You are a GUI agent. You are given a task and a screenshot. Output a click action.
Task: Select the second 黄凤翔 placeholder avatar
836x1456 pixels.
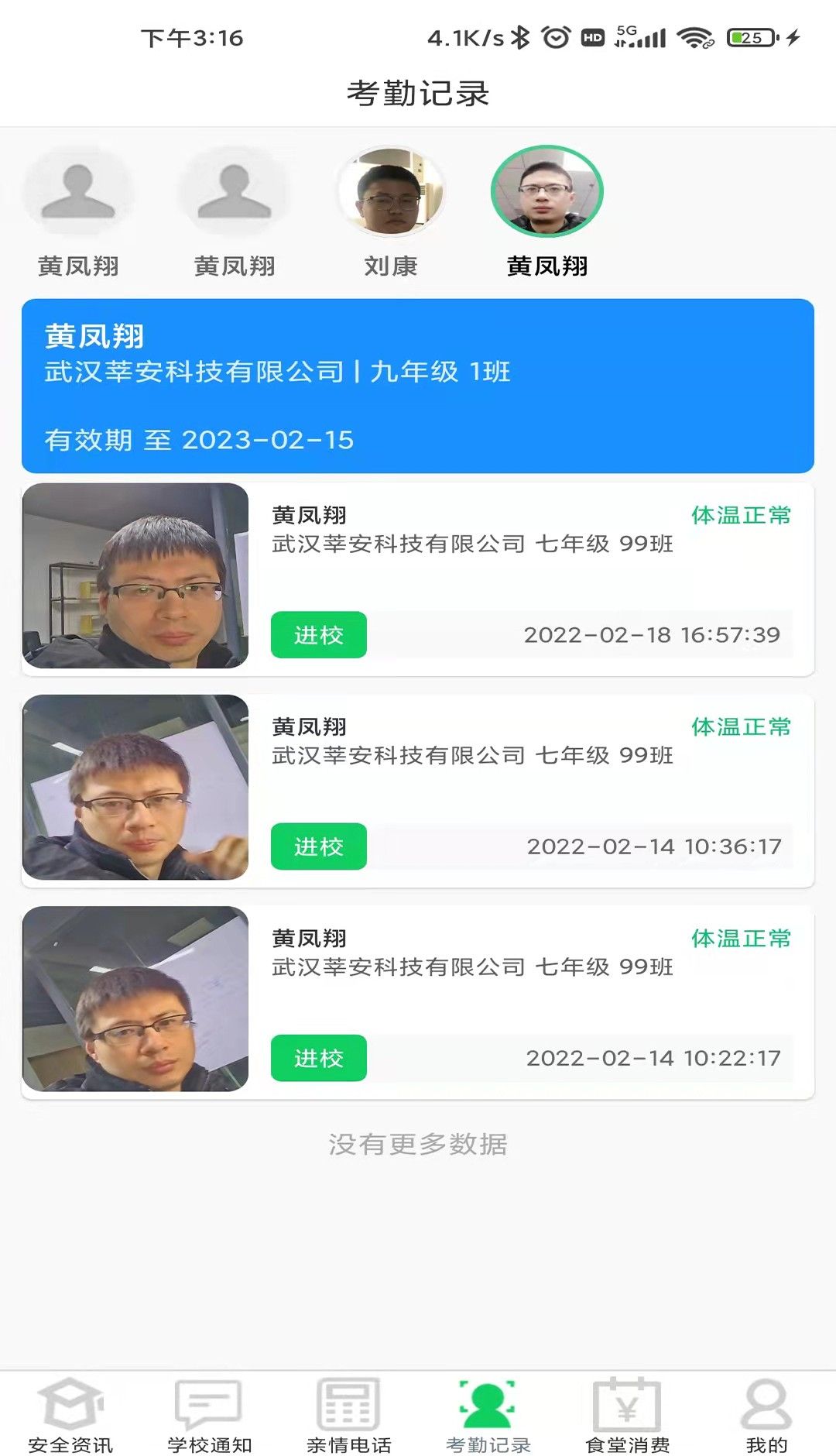(x=235, y=191)
